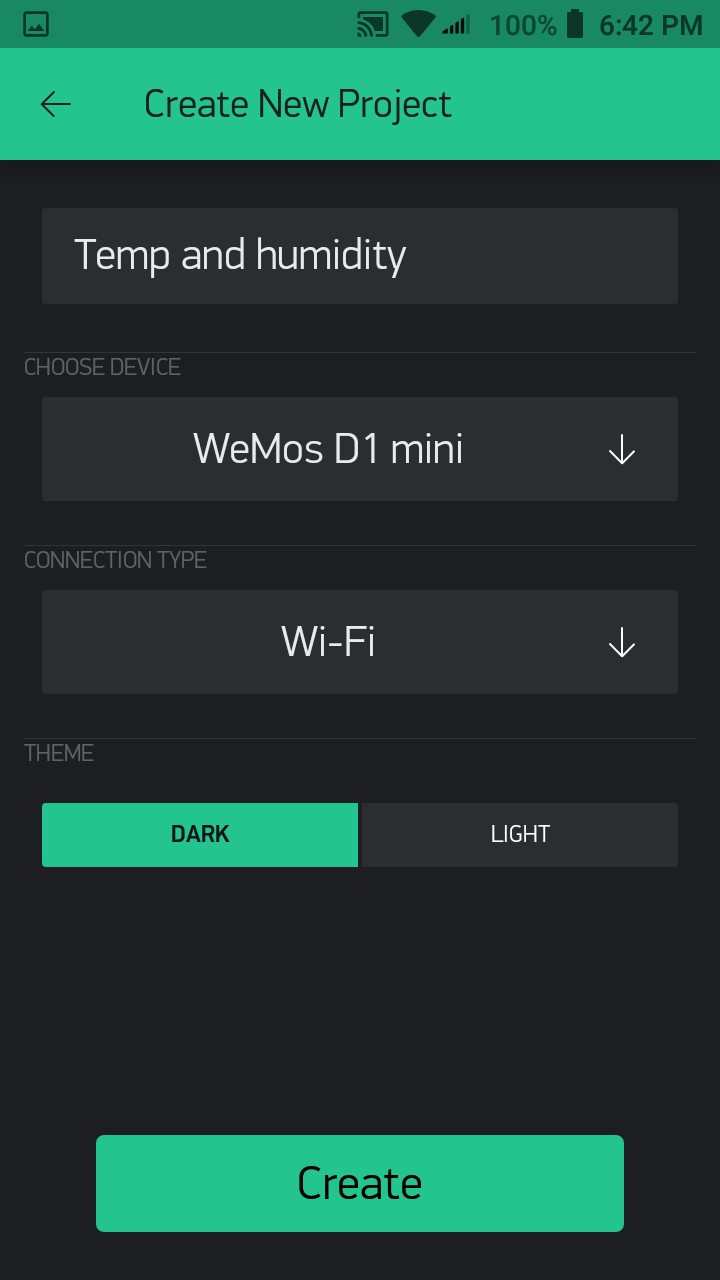Edit the project name field

359,256
